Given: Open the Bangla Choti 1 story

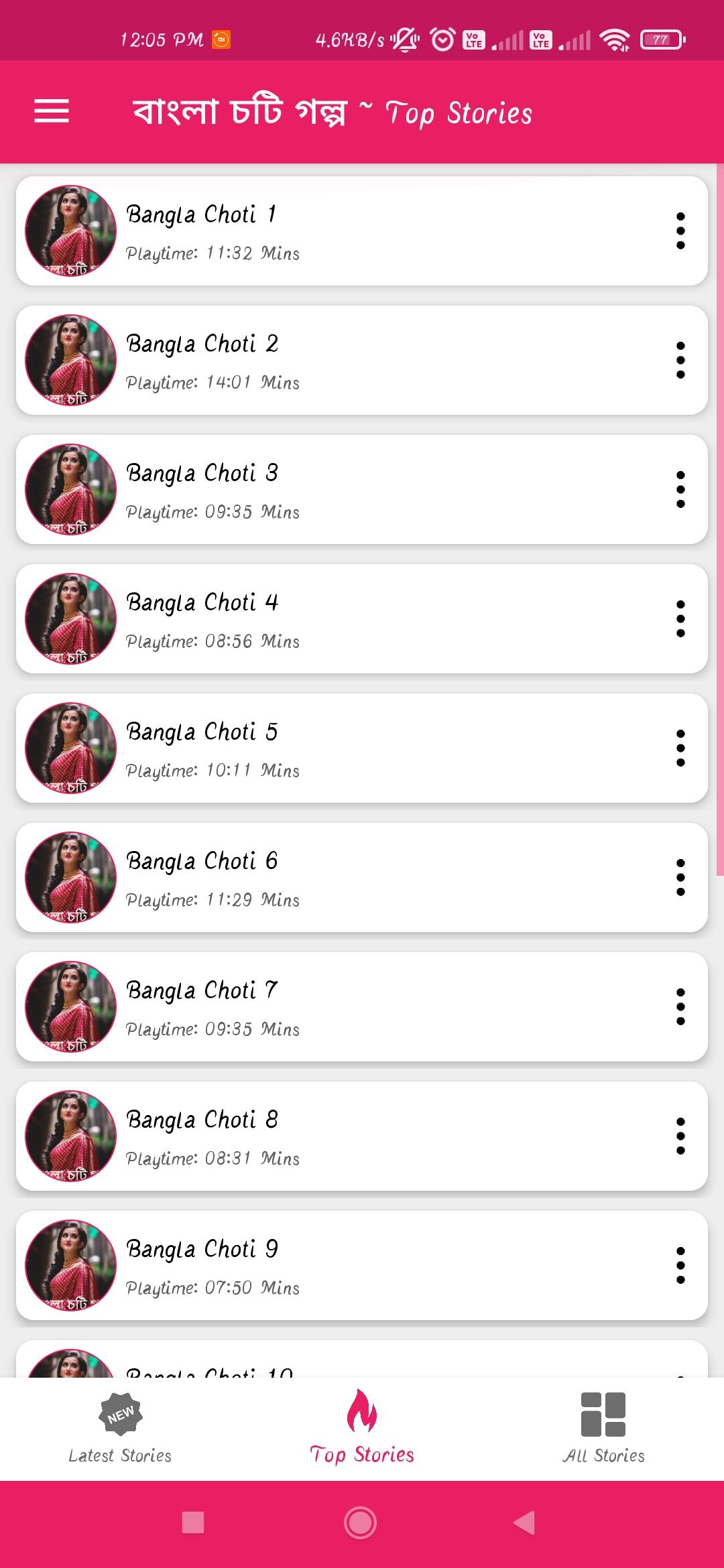Looking at the screenshot, I should [335, 231].
